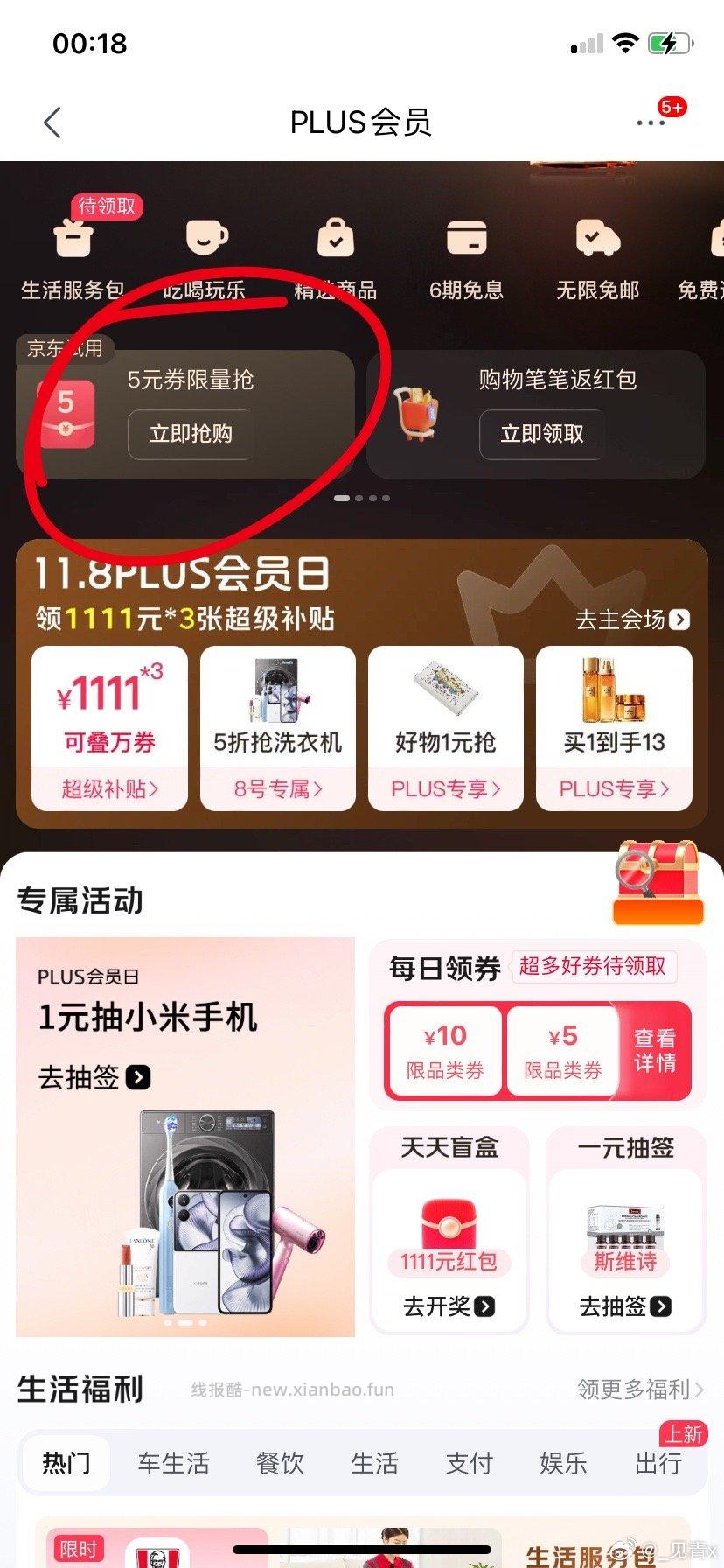This screenshot has height=1568, width=724.
Task: Tap the 6期免息 wallet icon
Action: 468,238
